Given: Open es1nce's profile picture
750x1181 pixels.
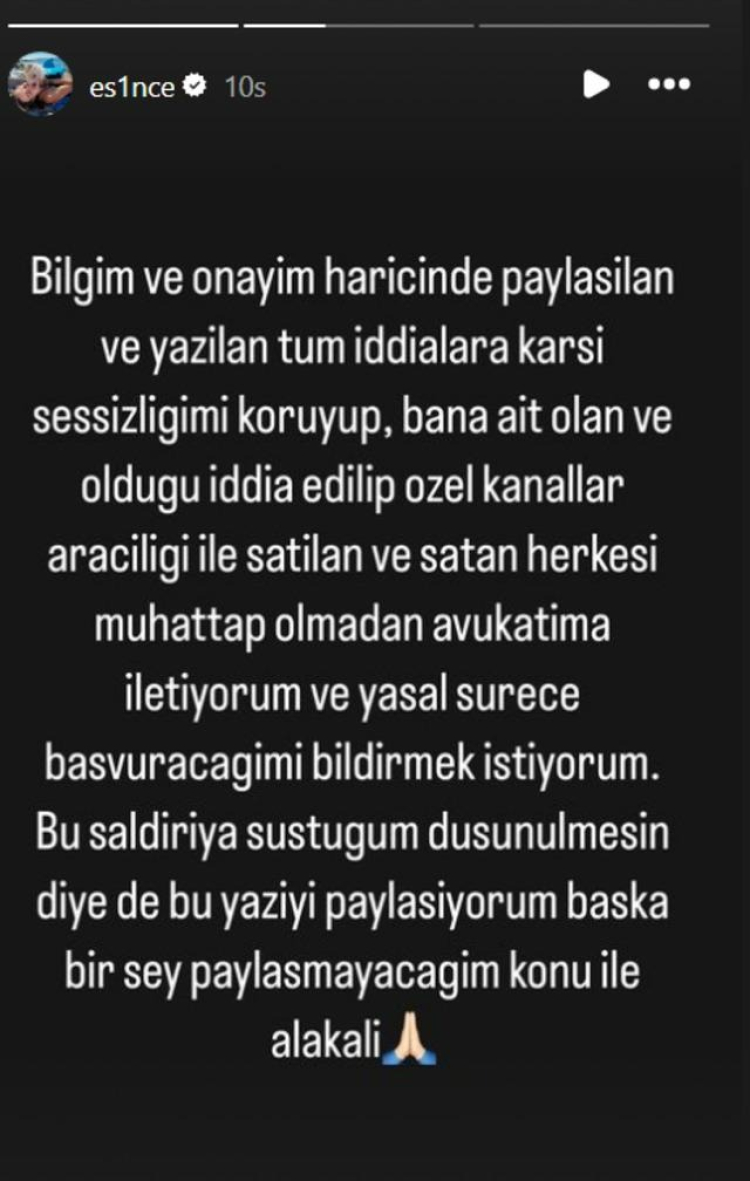Looking at the screenshot, I should pyautogui.click(x=40, y=84).
